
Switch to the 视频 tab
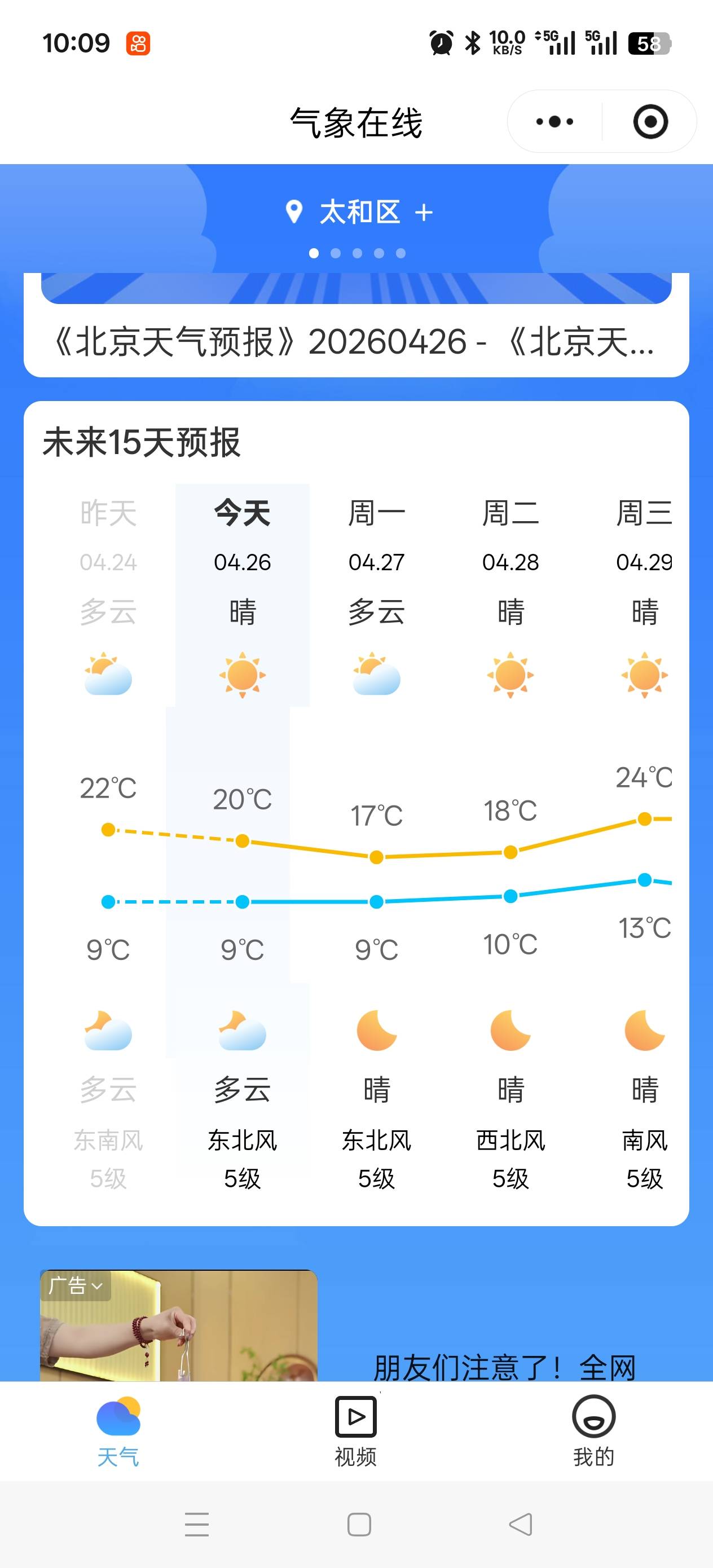pyautogui.click(x=355, y=1432)
